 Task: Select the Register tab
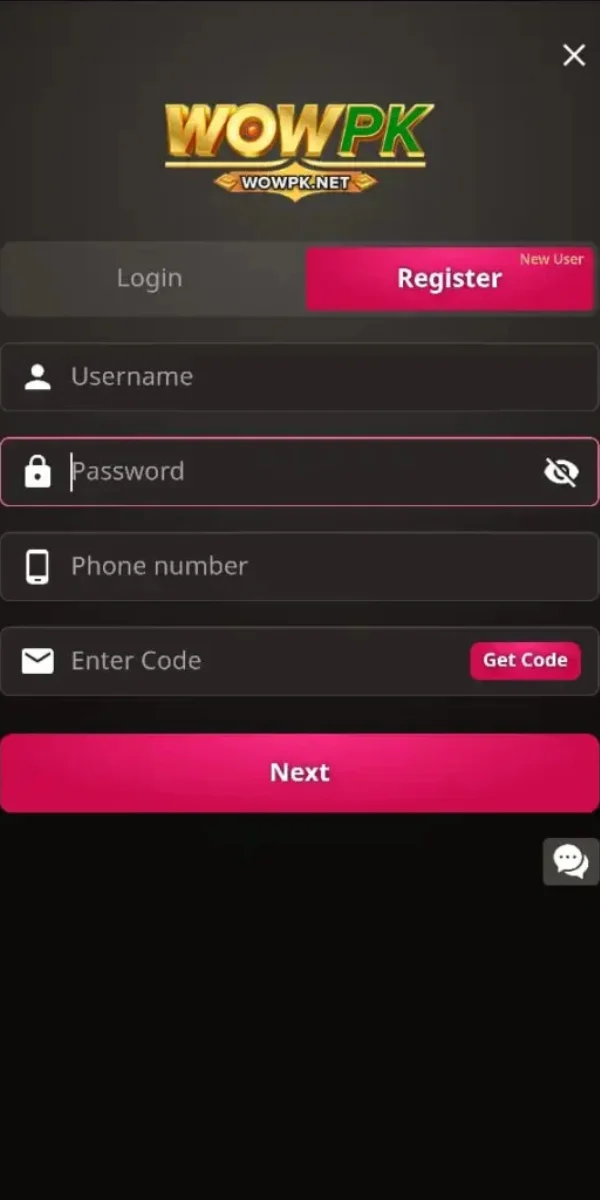[x=450, y=279]
